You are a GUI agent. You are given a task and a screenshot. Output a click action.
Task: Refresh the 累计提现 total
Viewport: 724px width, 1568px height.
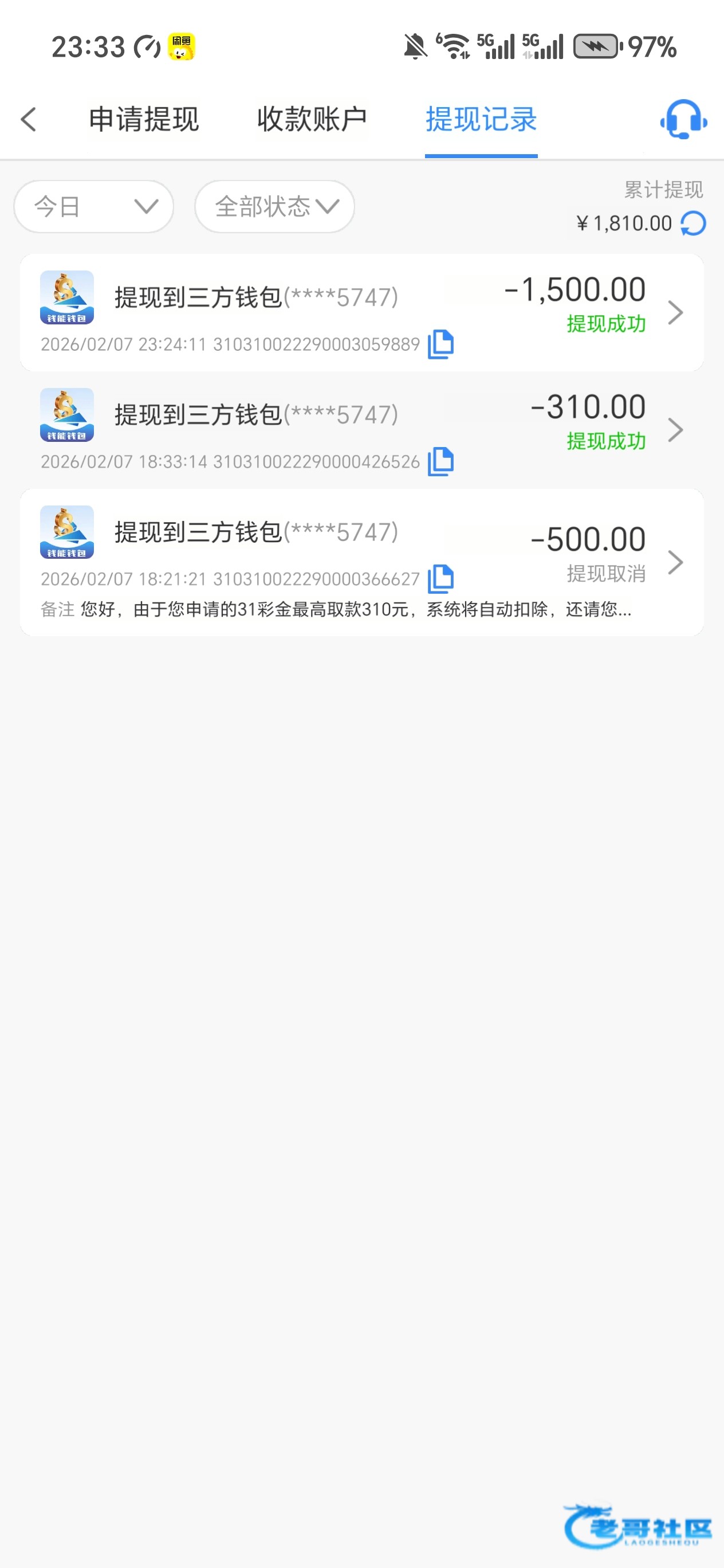(x=693, y=224)
